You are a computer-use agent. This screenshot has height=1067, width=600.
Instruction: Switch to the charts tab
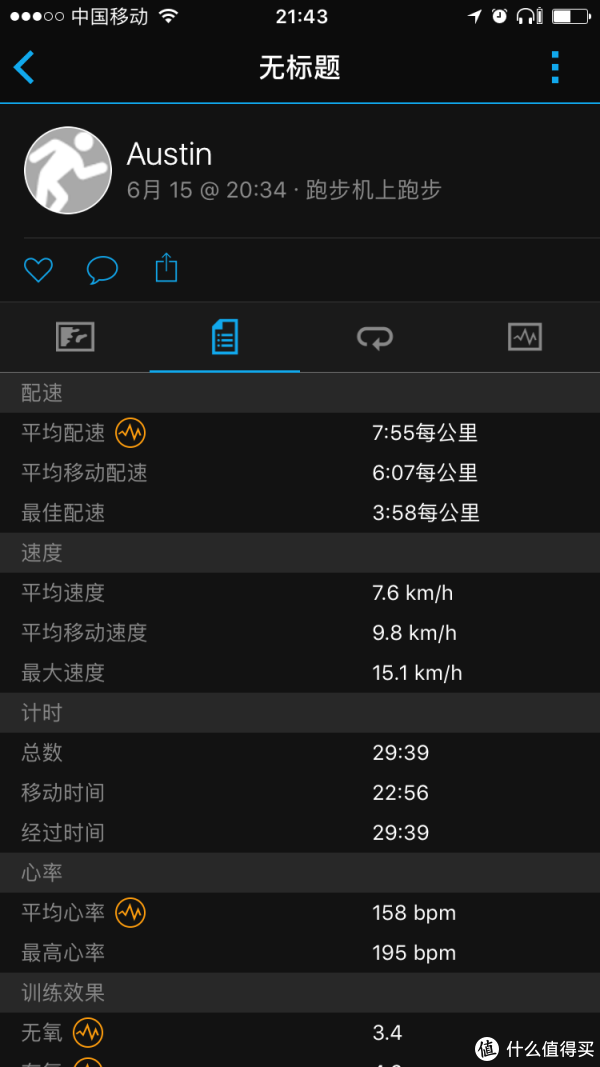524,337
